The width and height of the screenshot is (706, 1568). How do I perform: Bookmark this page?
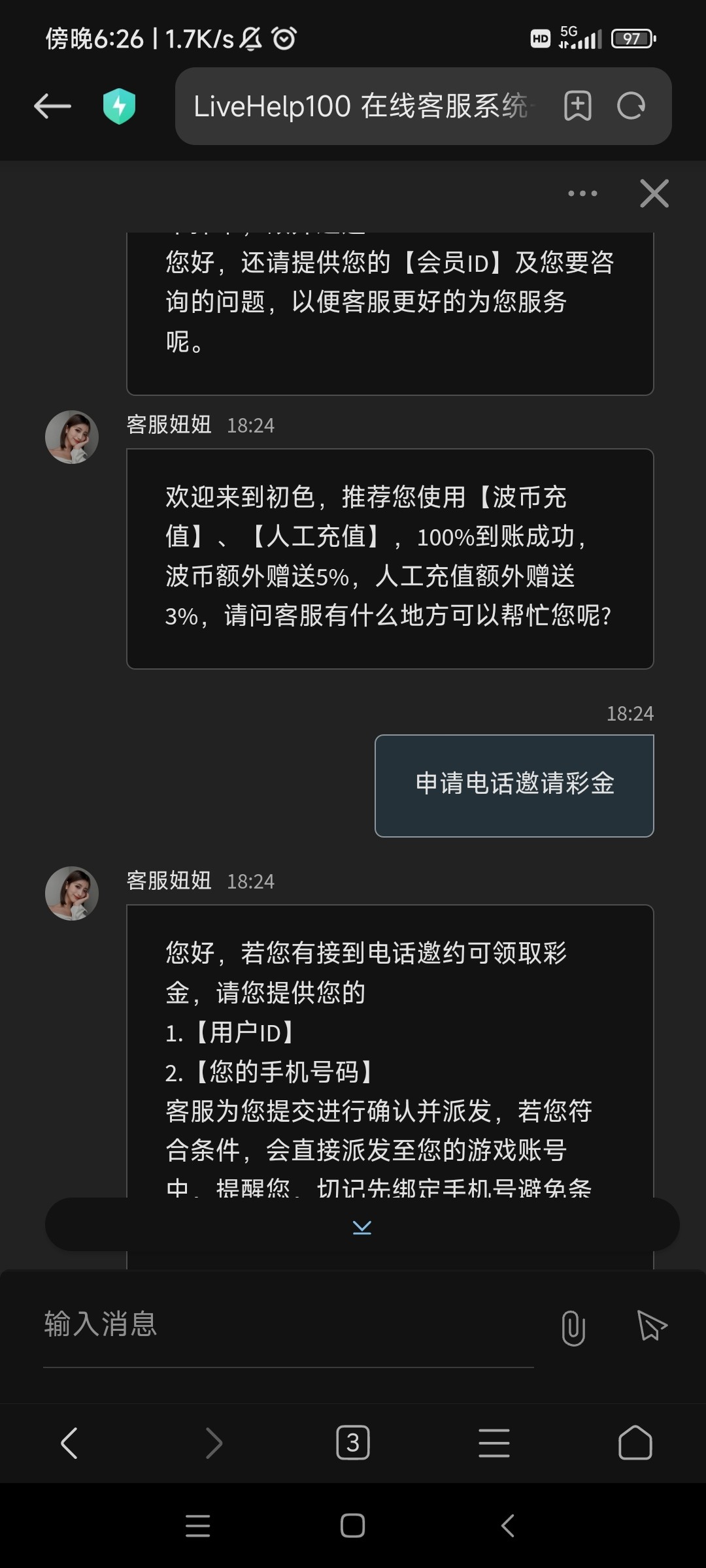click(577, 106)
